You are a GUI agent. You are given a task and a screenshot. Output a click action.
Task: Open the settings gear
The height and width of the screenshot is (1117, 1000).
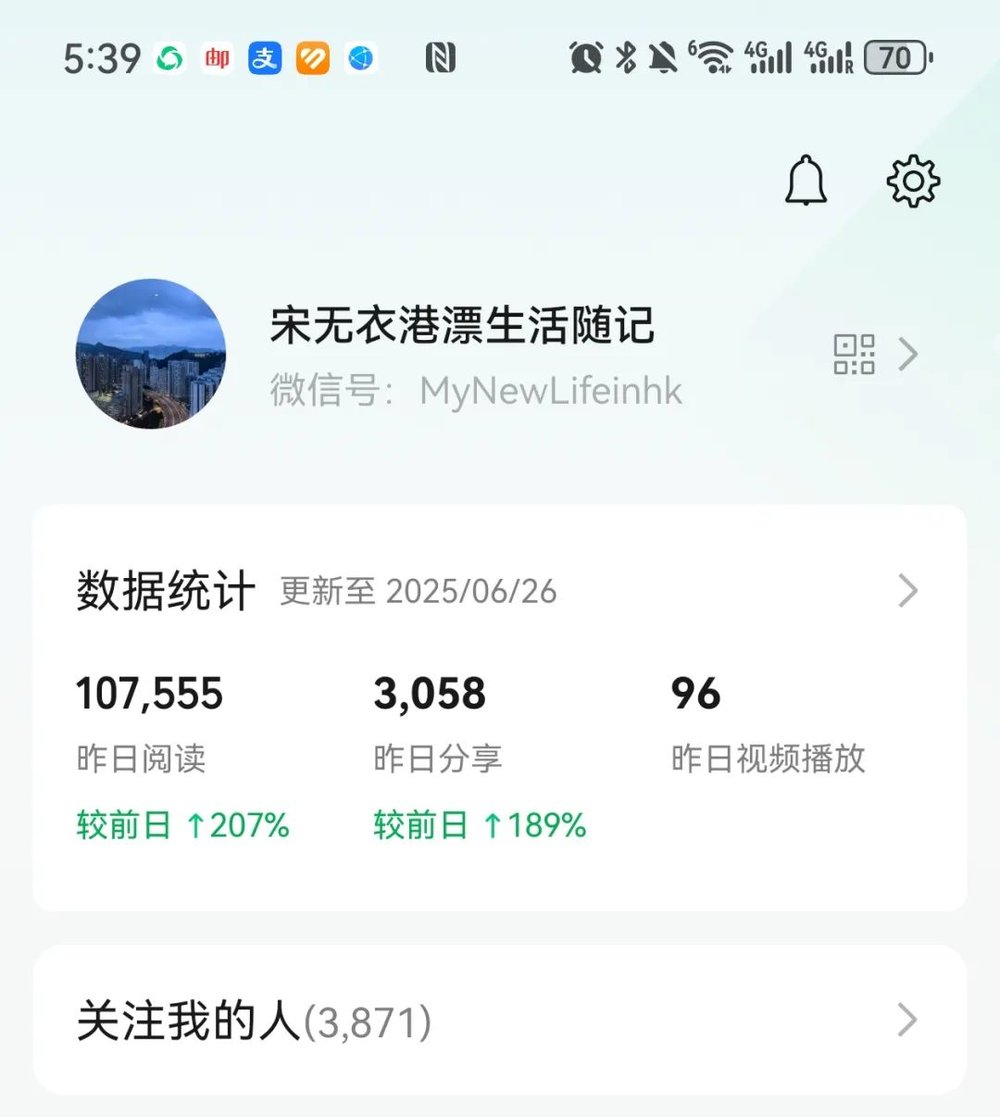(x=913, y=182)
